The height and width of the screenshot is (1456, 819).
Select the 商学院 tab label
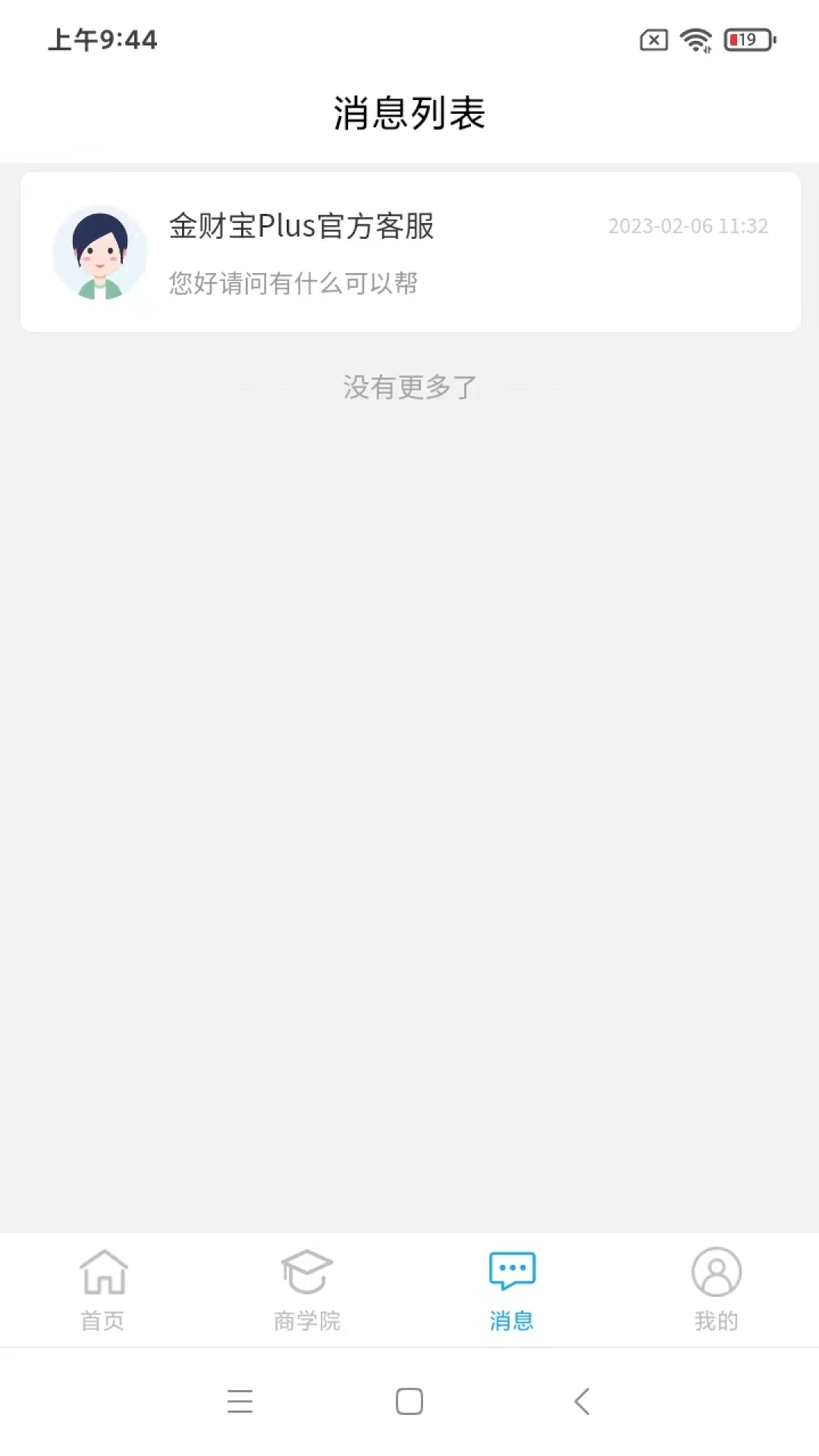(x=307, y=1319)
